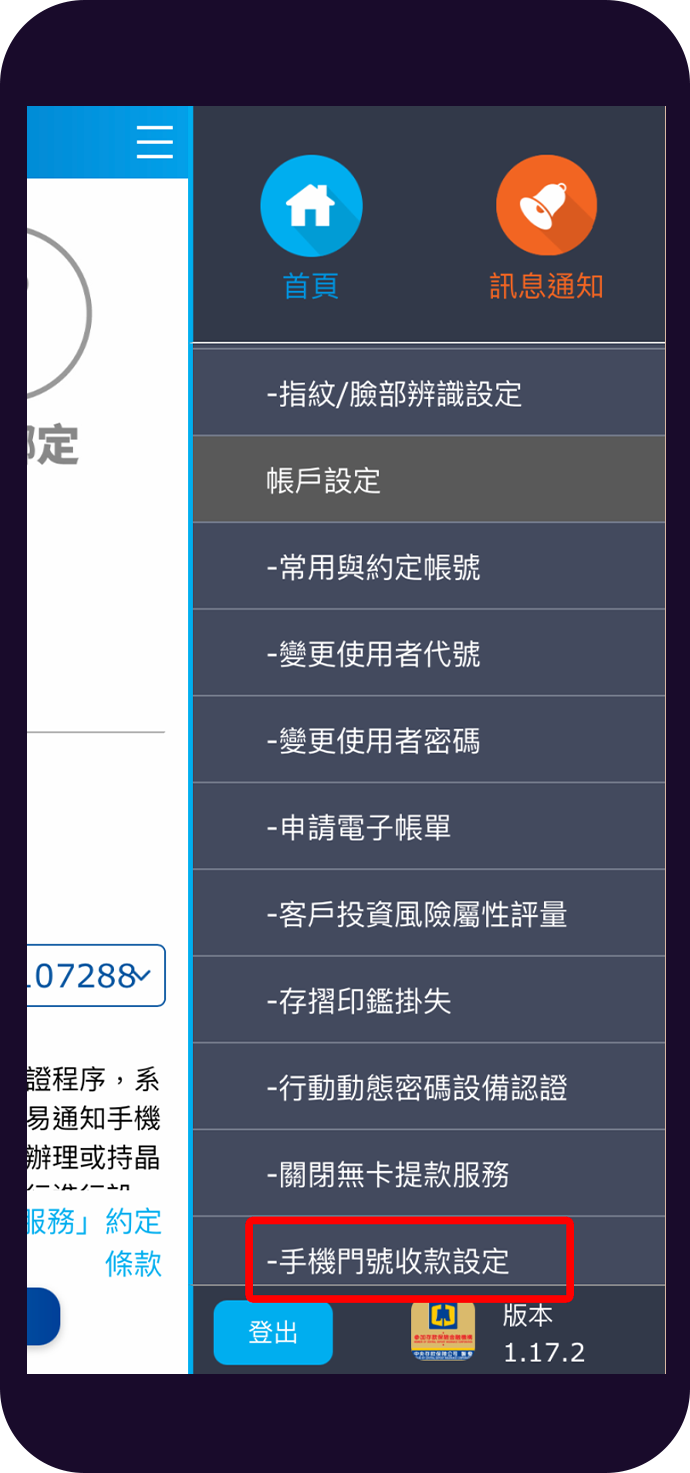
Task: Open 關閉無卡提款服務
Action: click(x=429, y=1174)
